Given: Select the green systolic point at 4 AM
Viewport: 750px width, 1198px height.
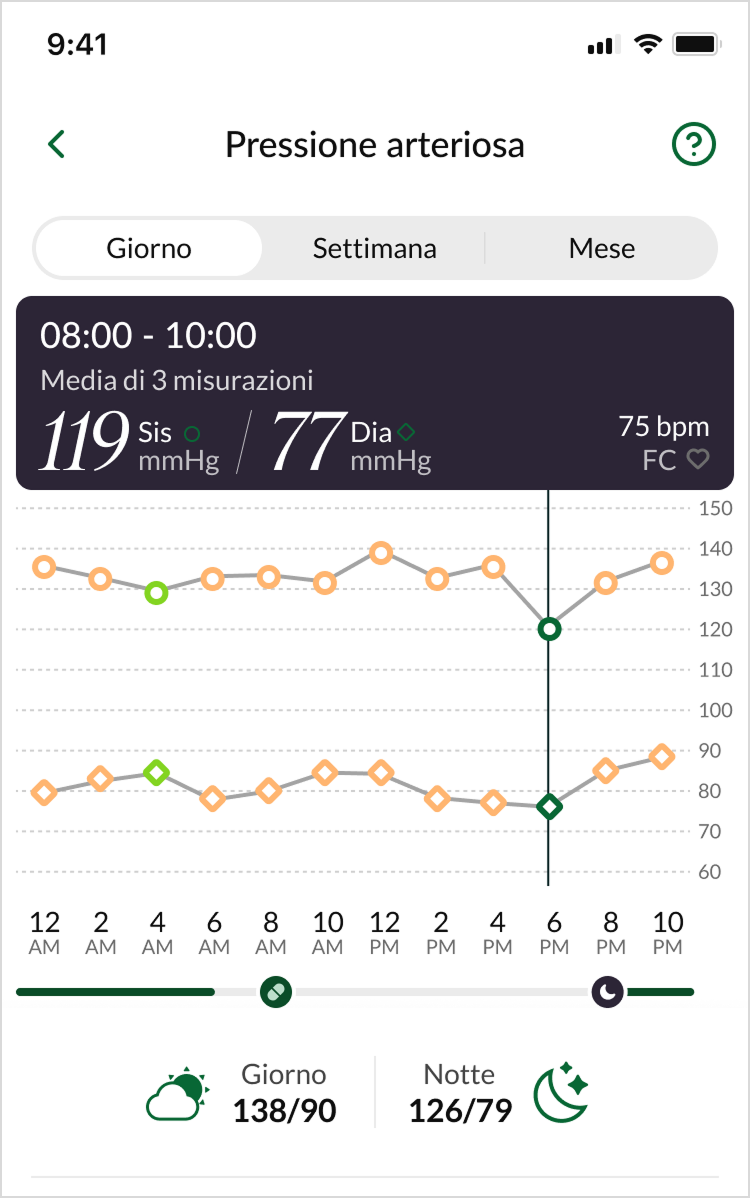Looking at the screenshot, I should (x=156, y=593).
